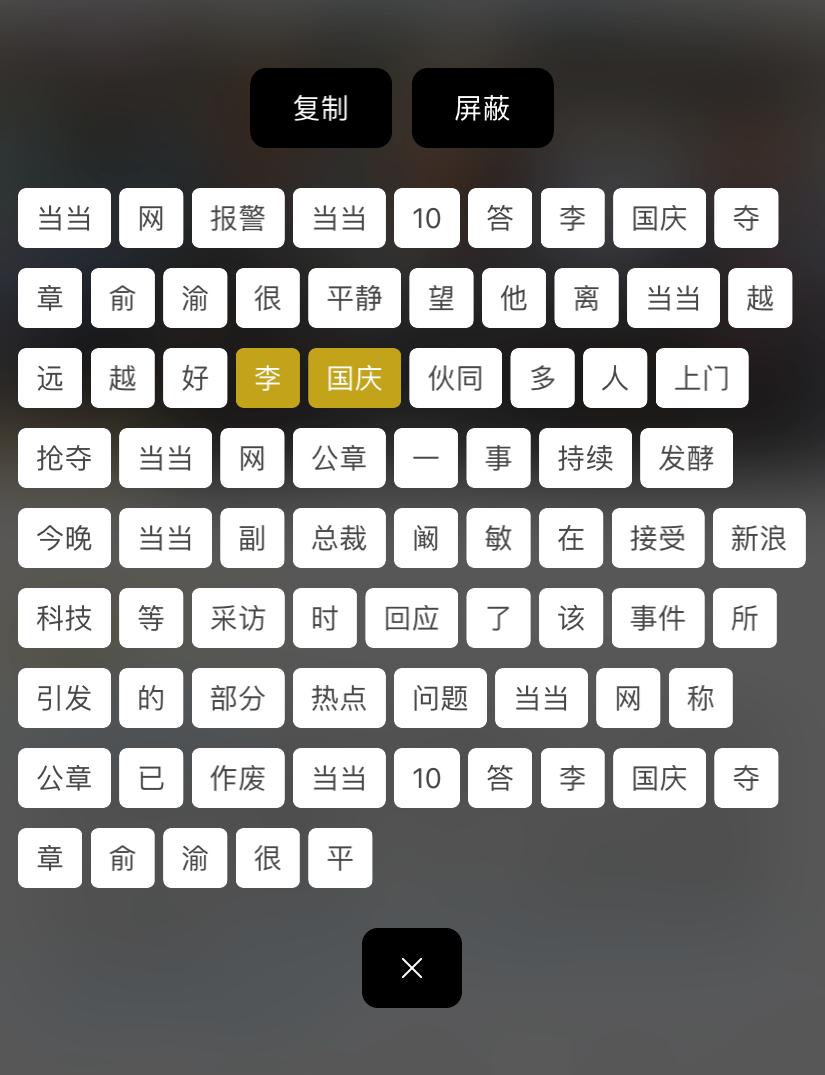Tap the 复制 copy button
The image size is (825, 1075).
click(320, 108)
